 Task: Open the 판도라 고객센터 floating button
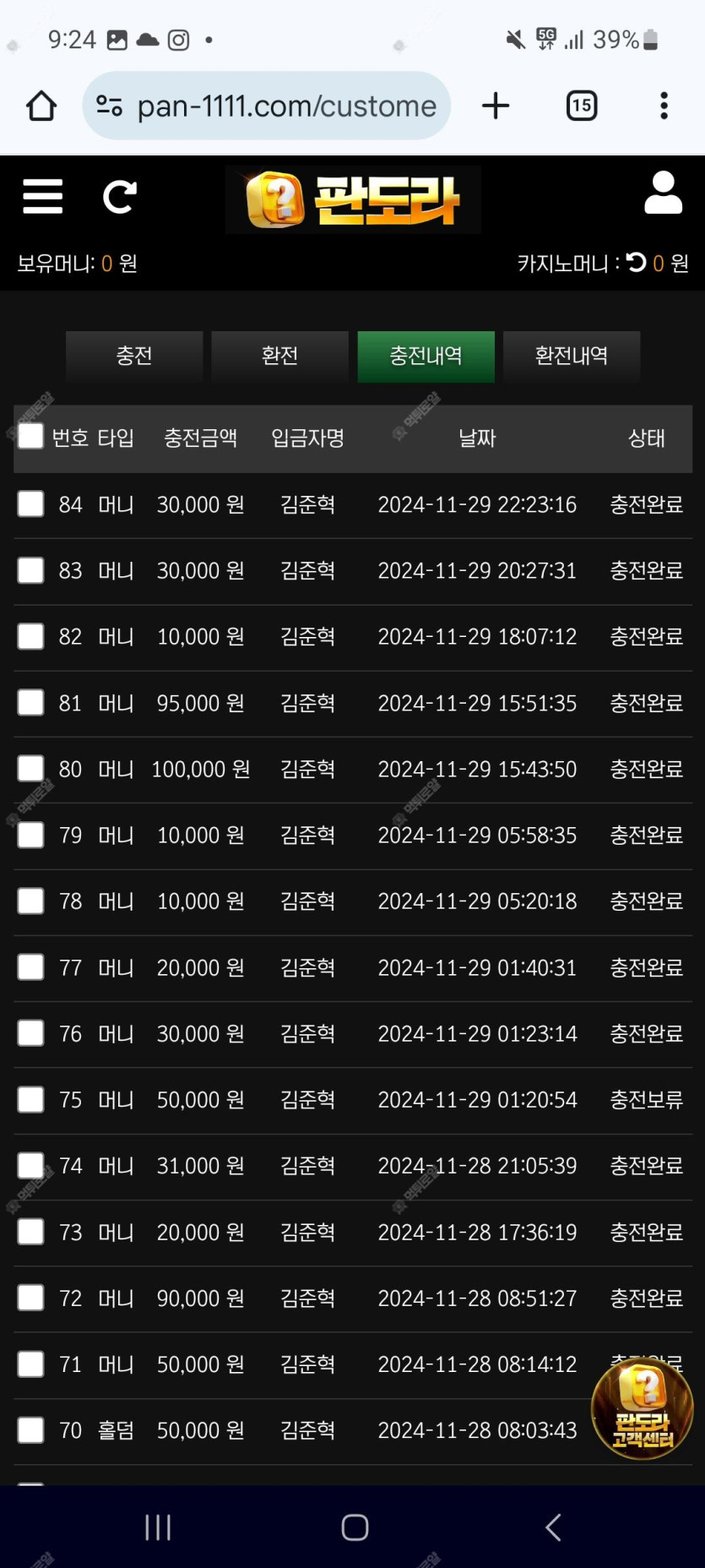[x=643, y=1407]
